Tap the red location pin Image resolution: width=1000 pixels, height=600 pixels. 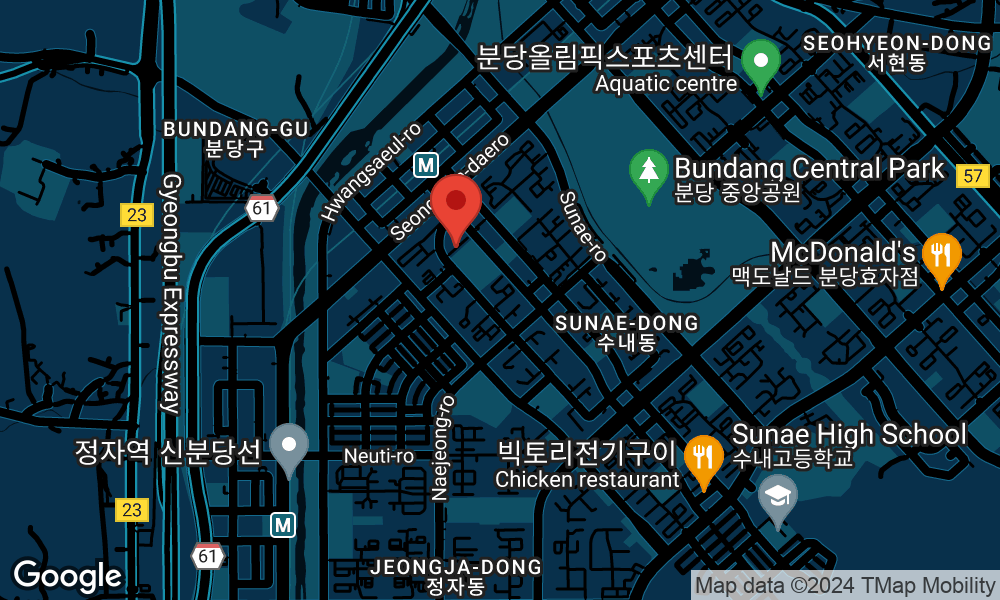point(456,205)
